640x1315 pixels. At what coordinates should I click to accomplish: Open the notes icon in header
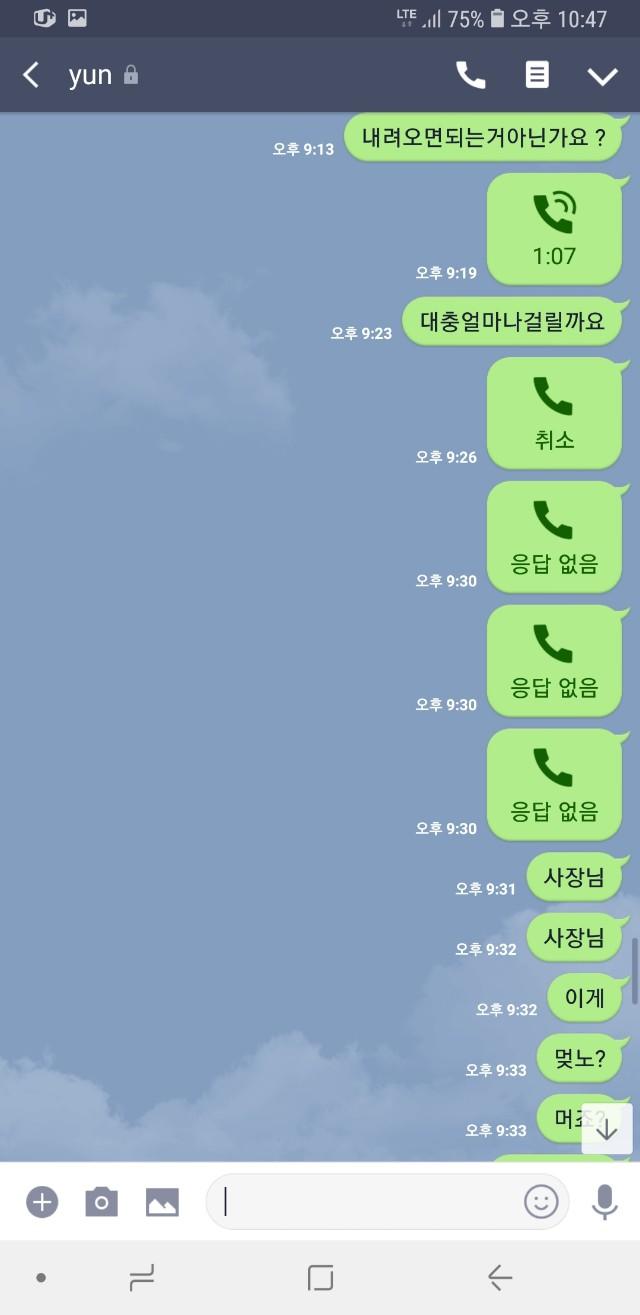(x=537, y=75)
